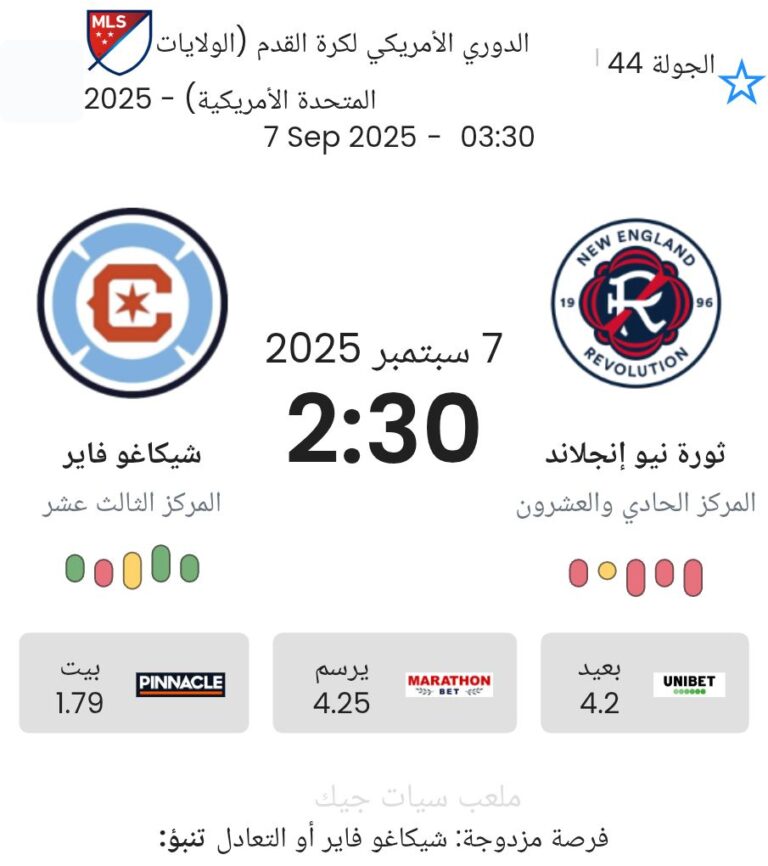Screen dimensions: 768x866
Task: Open the Chicago Fire team page
Action: pyautogui.click(x=133, y=304)
